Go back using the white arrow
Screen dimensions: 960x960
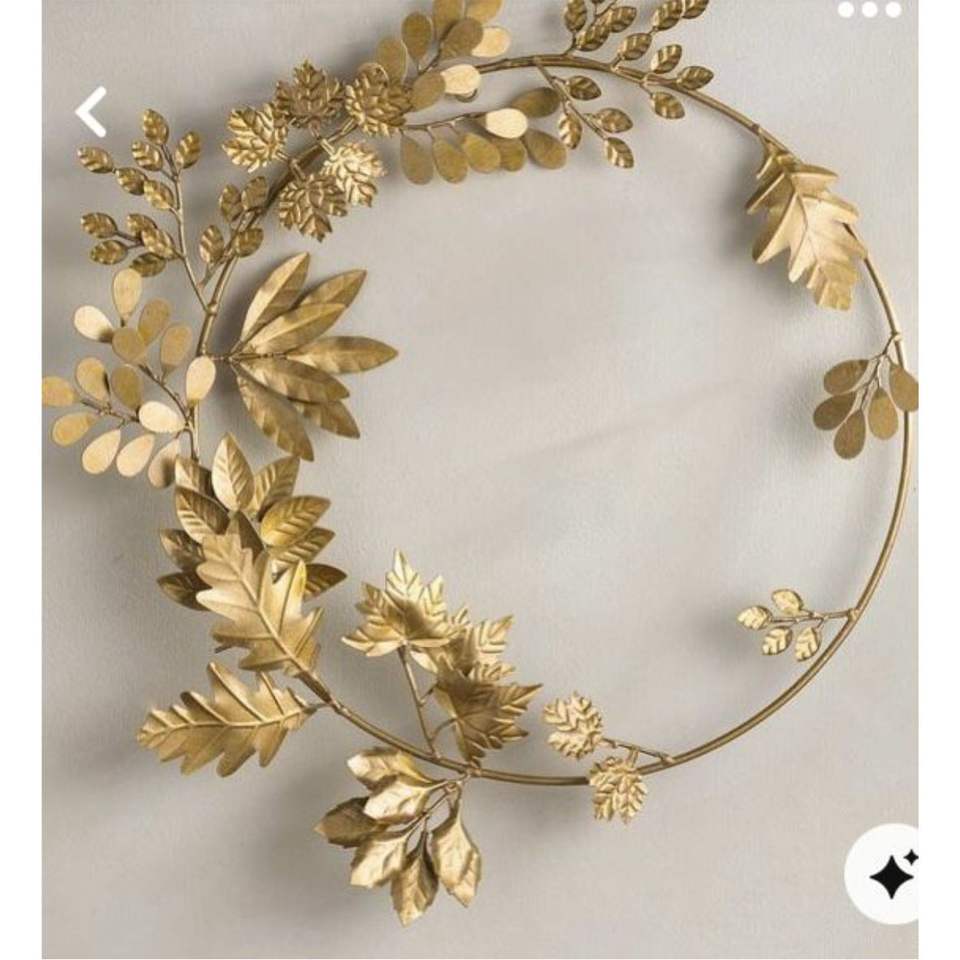pos(91,111)
